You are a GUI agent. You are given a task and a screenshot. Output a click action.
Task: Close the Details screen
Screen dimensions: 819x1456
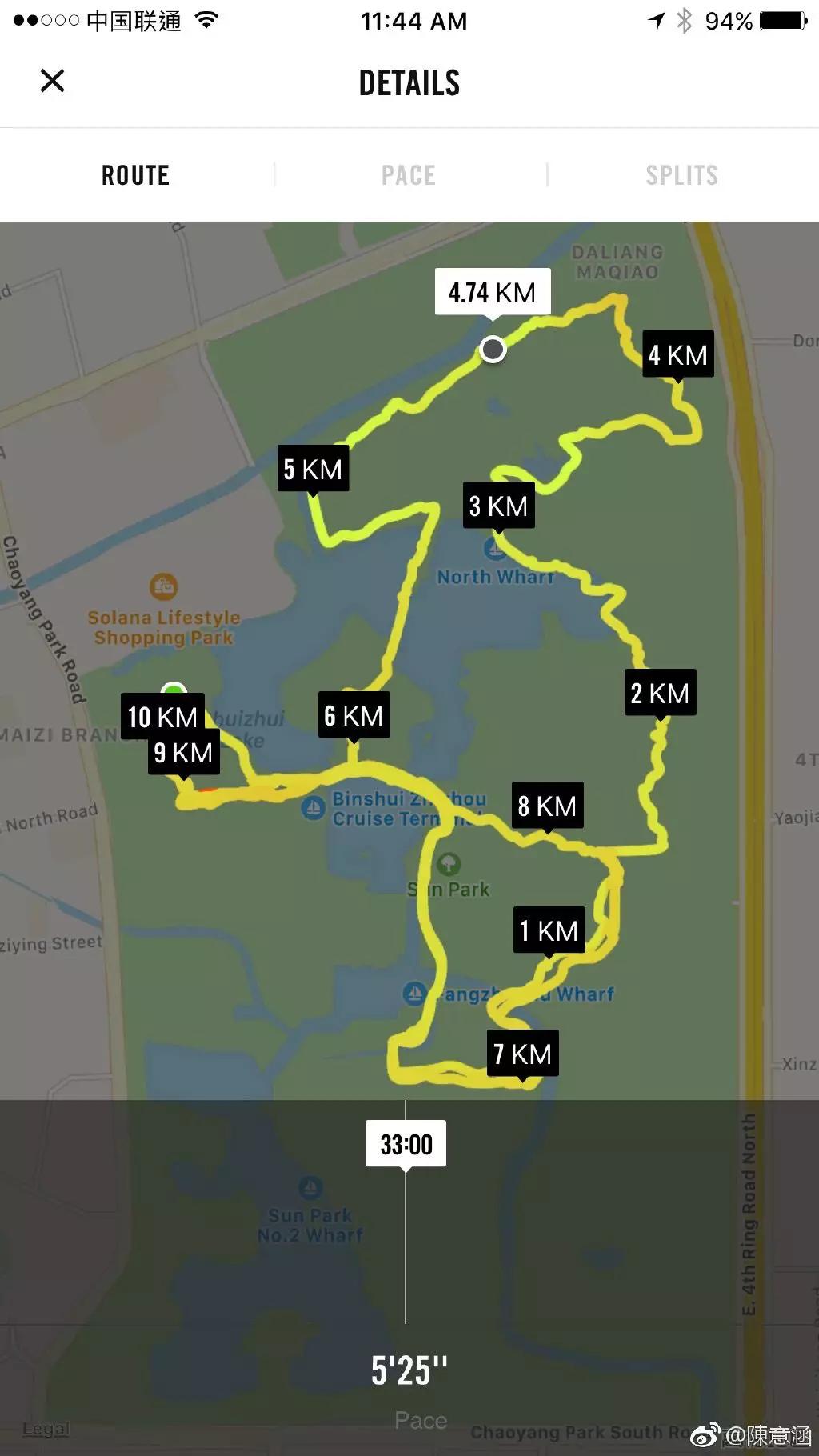tap(52, 80)
